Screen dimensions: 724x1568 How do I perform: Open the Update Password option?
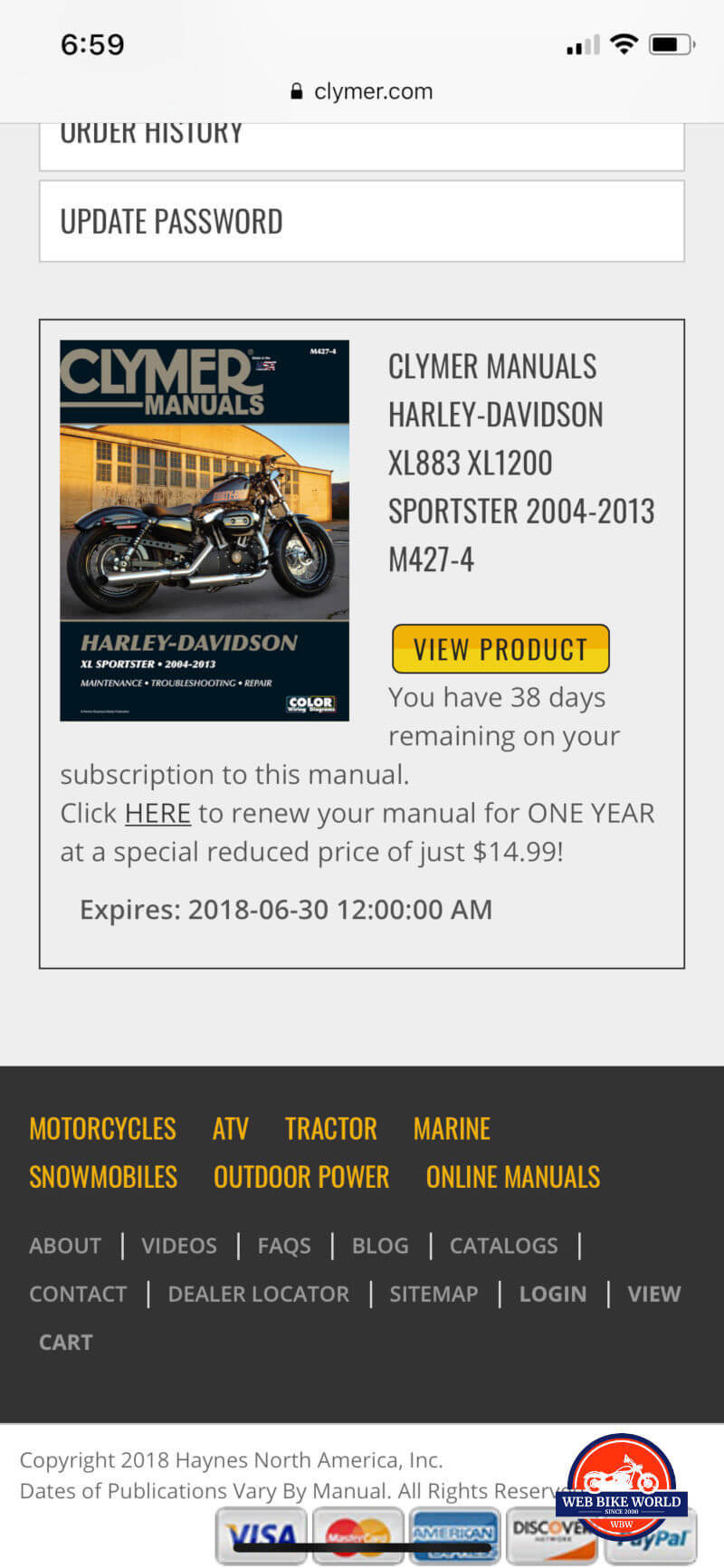click(360, 222)
